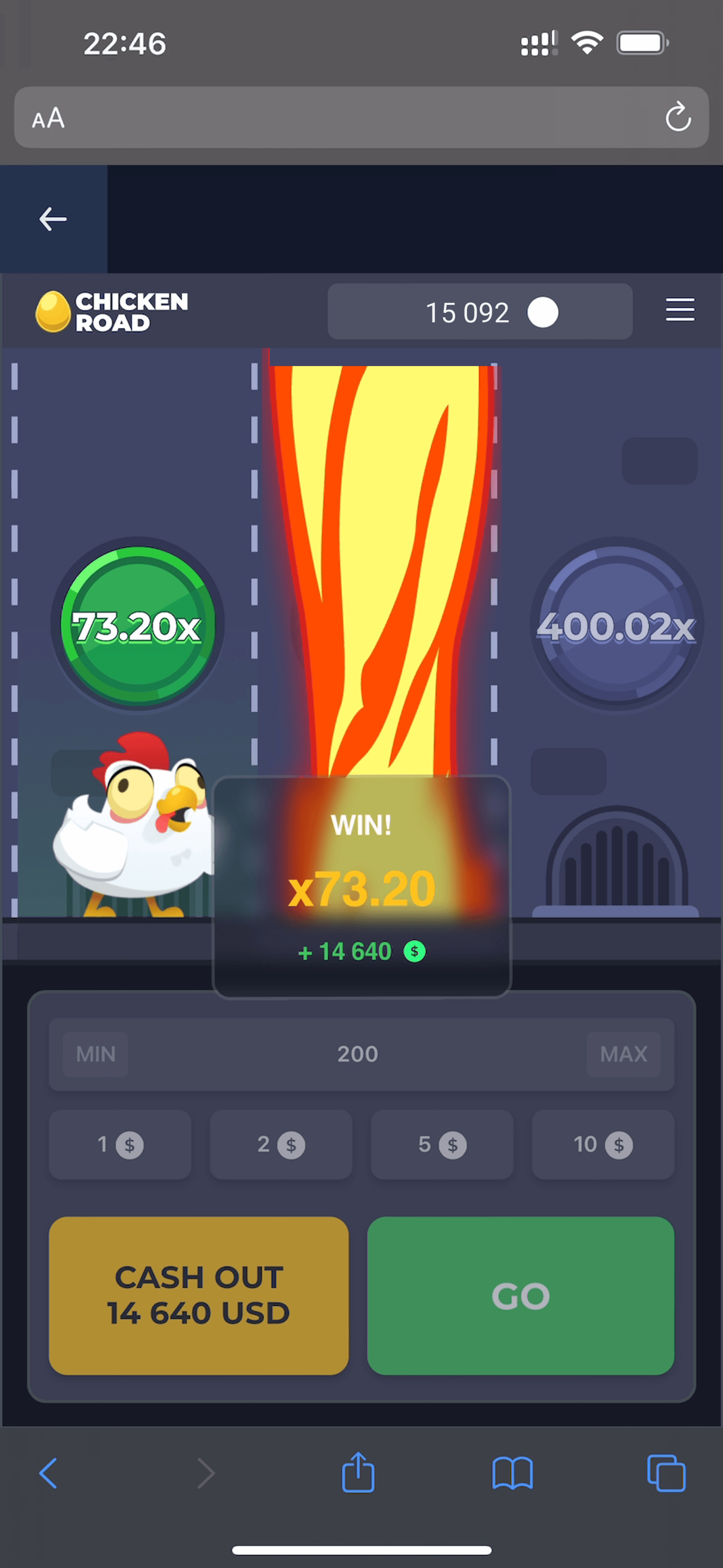Image resolution: width=723 pixels, height=1568 pixels.
Task: Set bet to MIN
Action: (96, 1054)
